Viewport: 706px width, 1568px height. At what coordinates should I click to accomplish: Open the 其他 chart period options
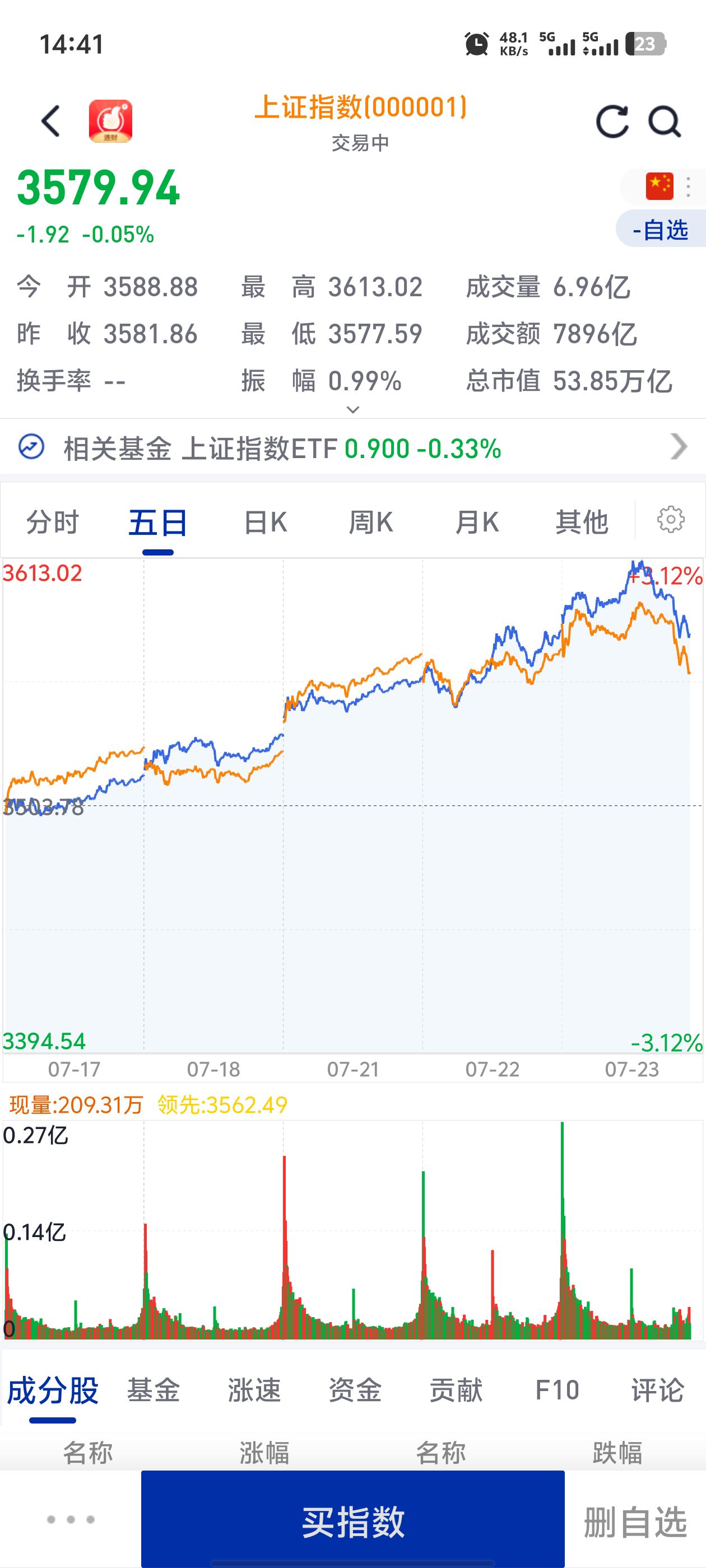tap(582, 522)
